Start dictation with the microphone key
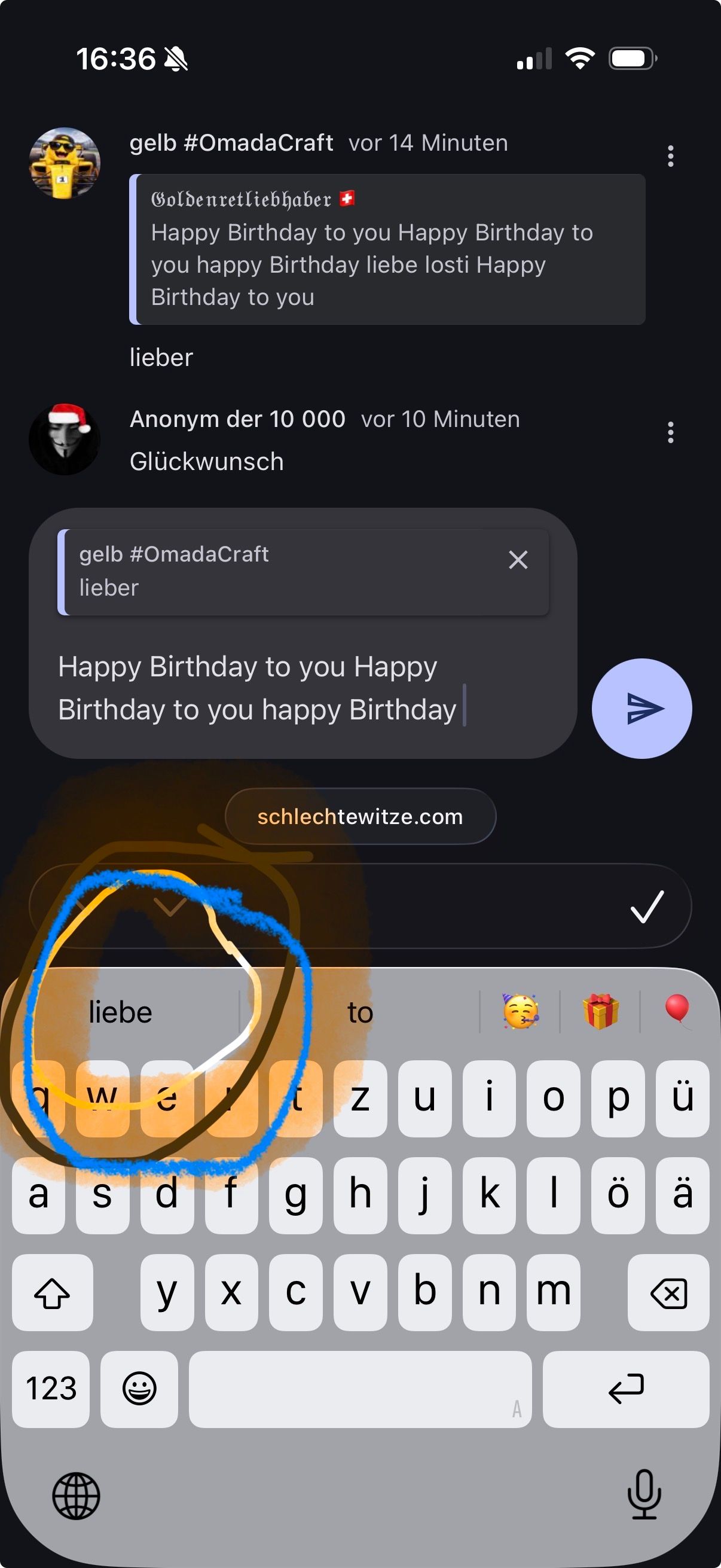 click(644, 1495)
